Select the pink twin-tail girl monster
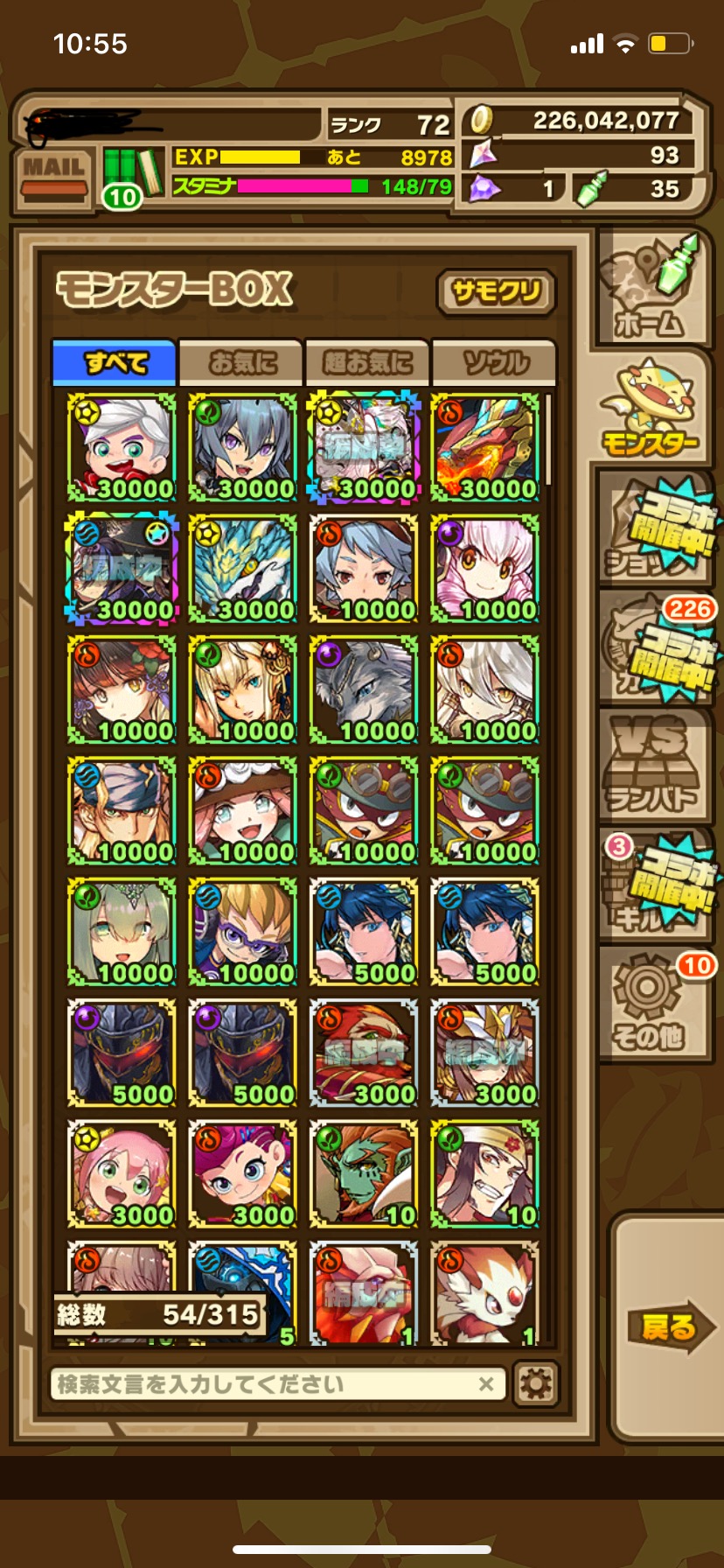 pos(485,569)
